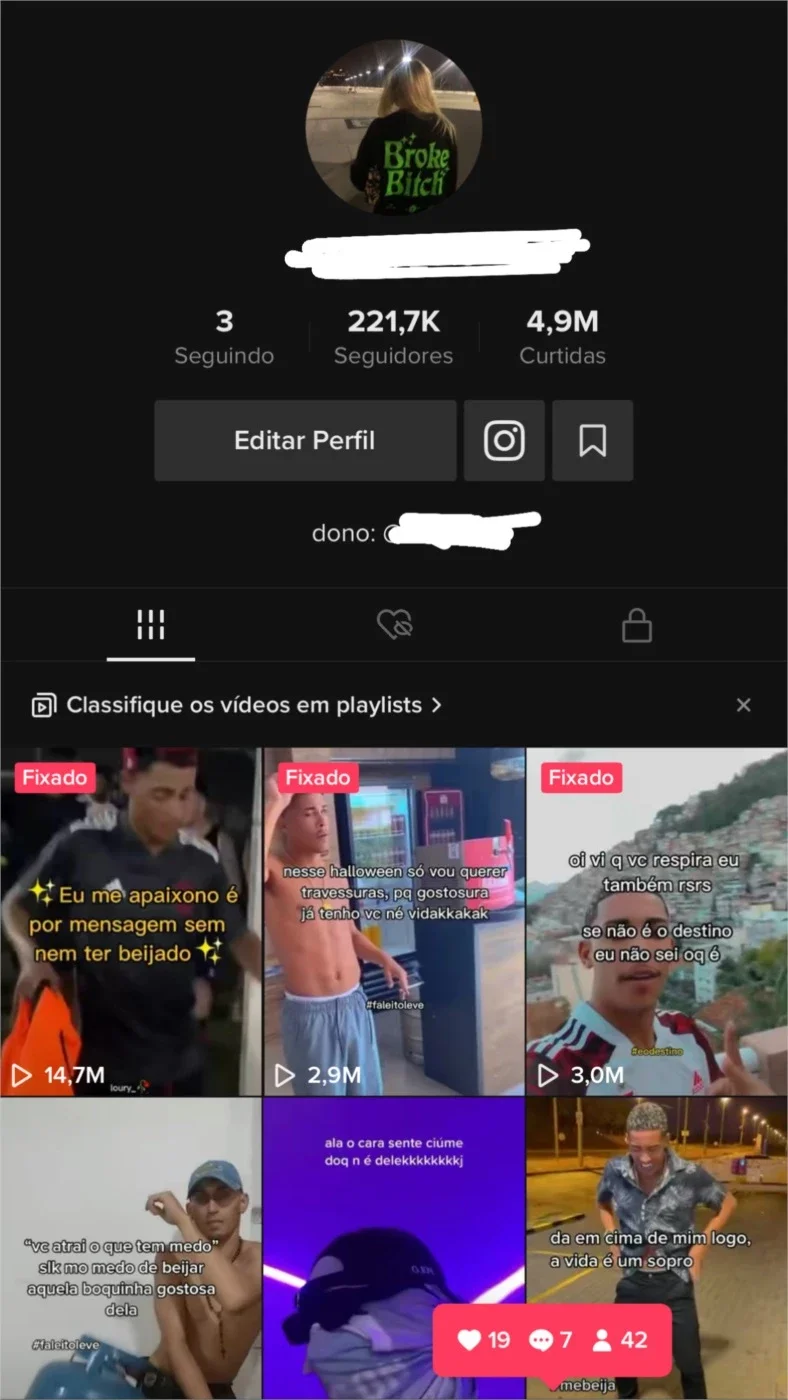Switch to the hidden liked videos tab
Image resolution: width=788 pixels, height=1400 pixels.
coord(394,626)
